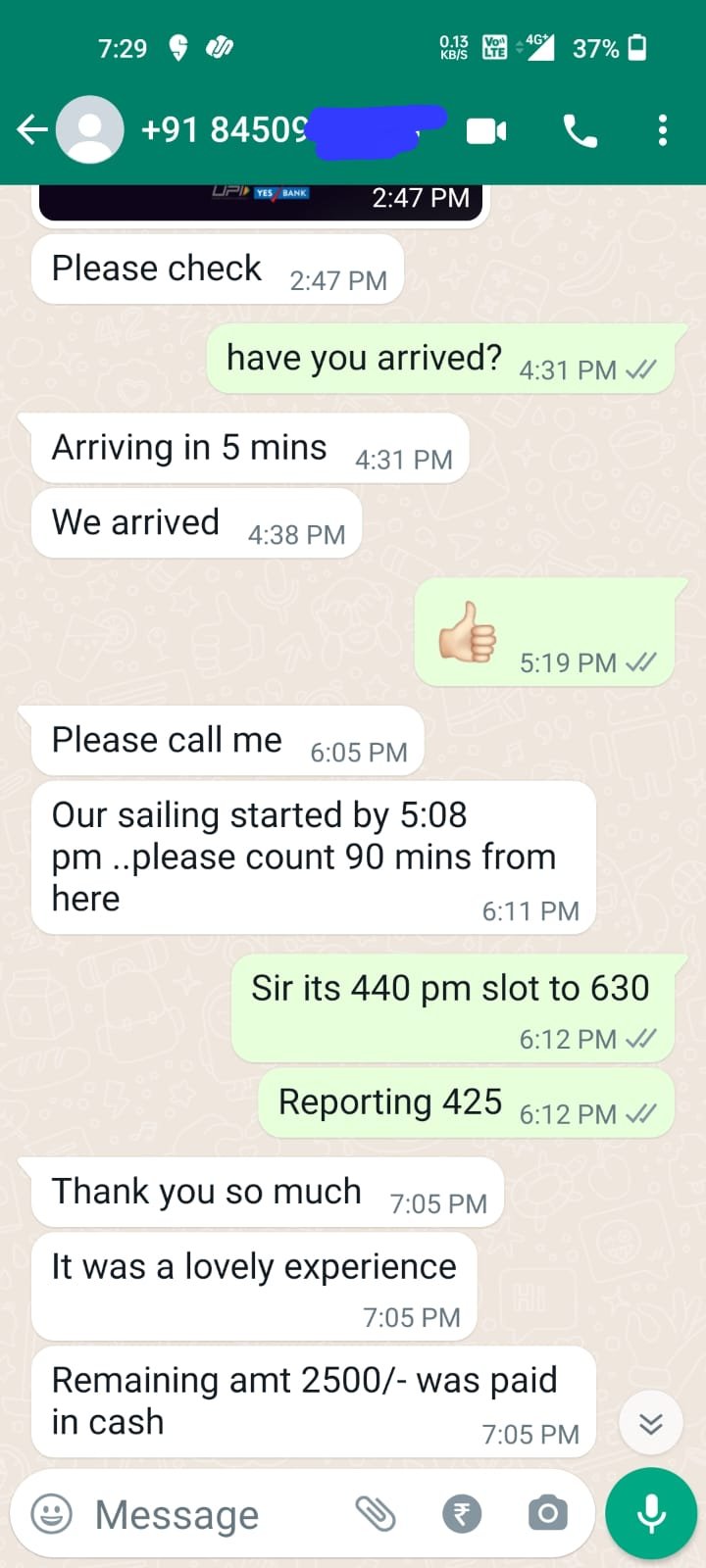This screenshot has height=1568, width=706.
Task: Start a video call
Action: click(x=486, y=130)
